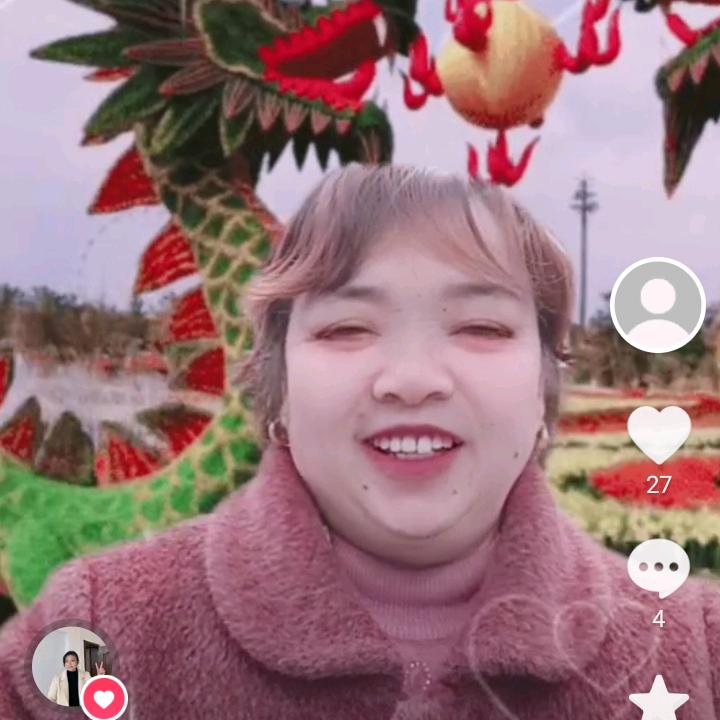The image size is (720, 720).
Task: Add this video to favorites with the star
Action: click(x=658, y=700)
